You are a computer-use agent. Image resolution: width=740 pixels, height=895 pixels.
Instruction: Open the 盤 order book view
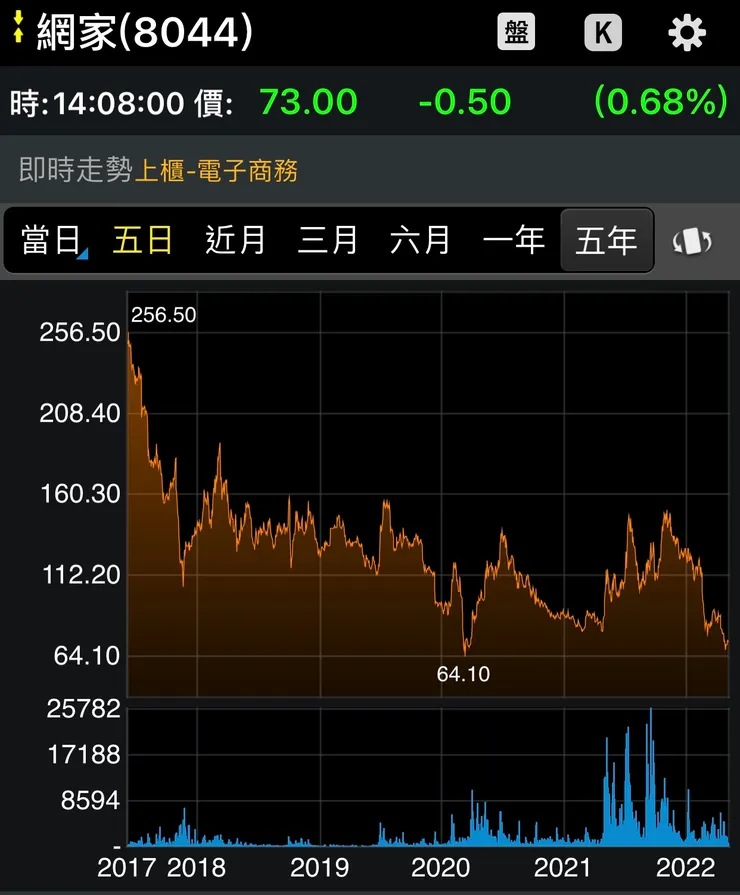pos(516,33)
